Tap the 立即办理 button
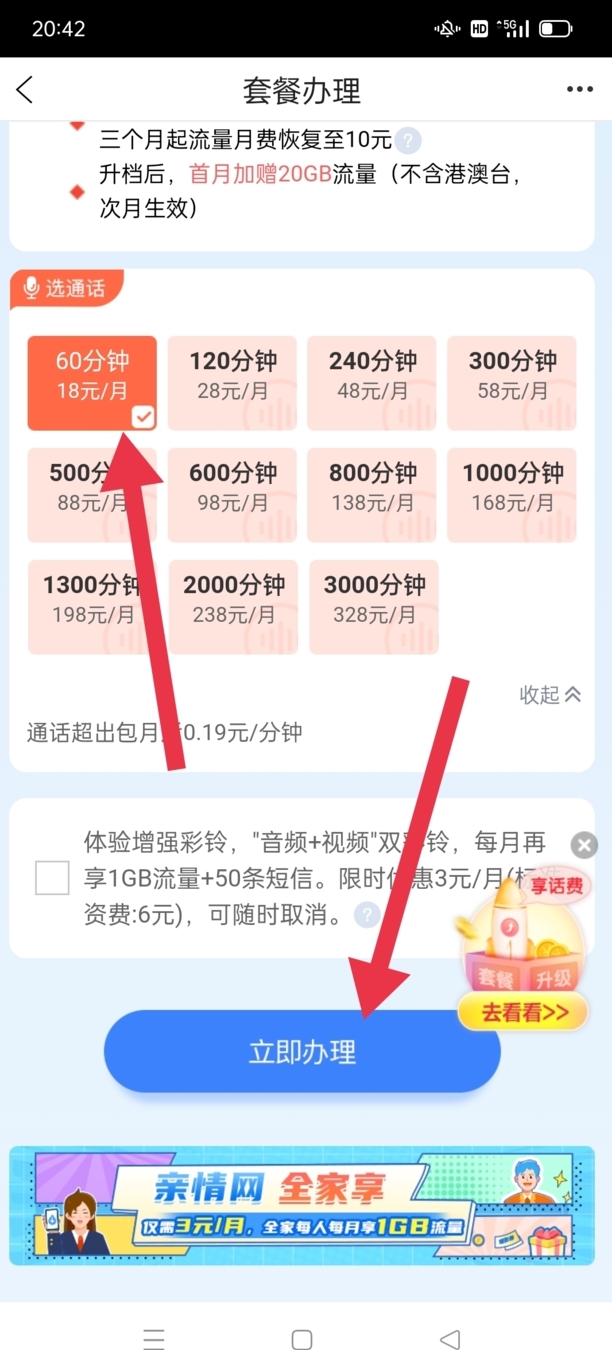The image size is (612, 1350). tap(302, 1052)
